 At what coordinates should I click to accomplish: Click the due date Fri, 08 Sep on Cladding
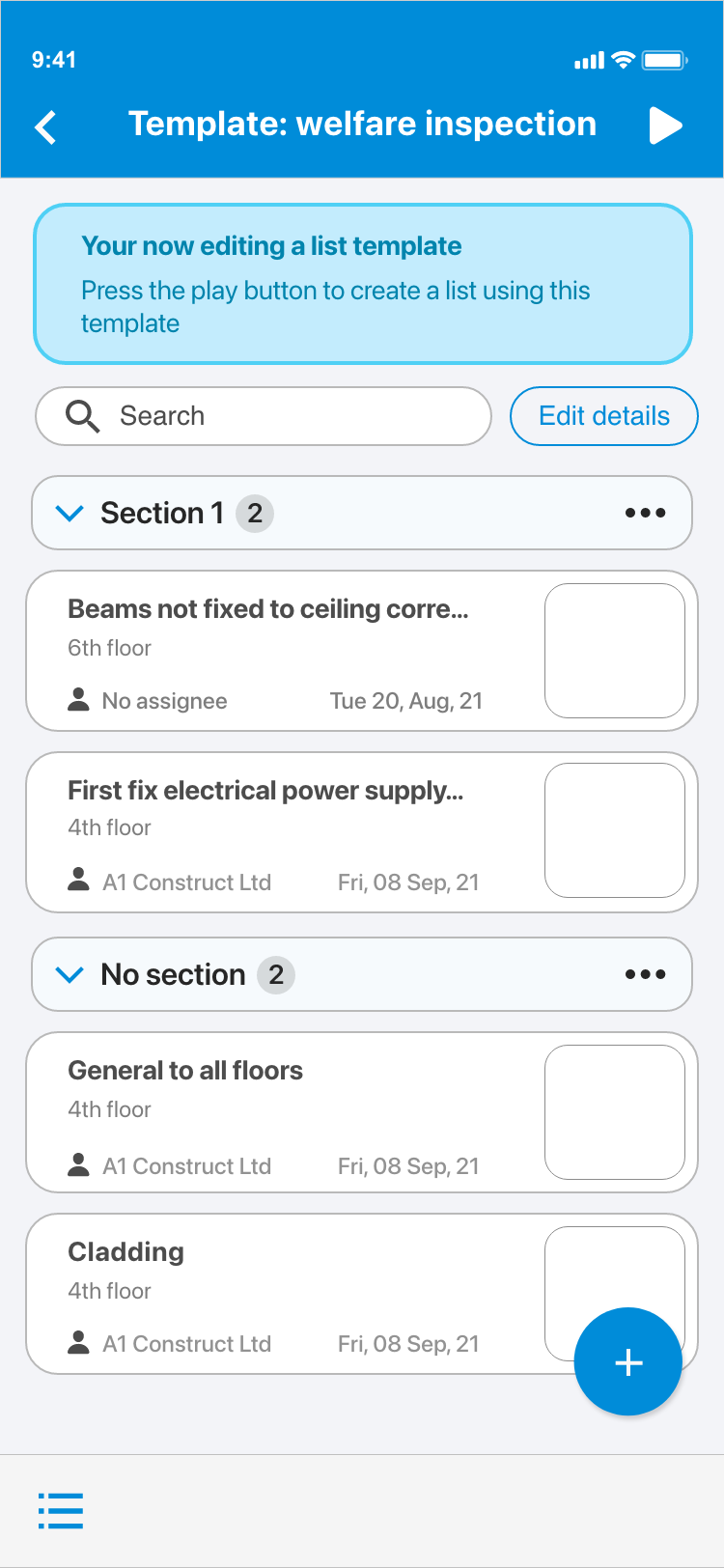[408, 1343]
